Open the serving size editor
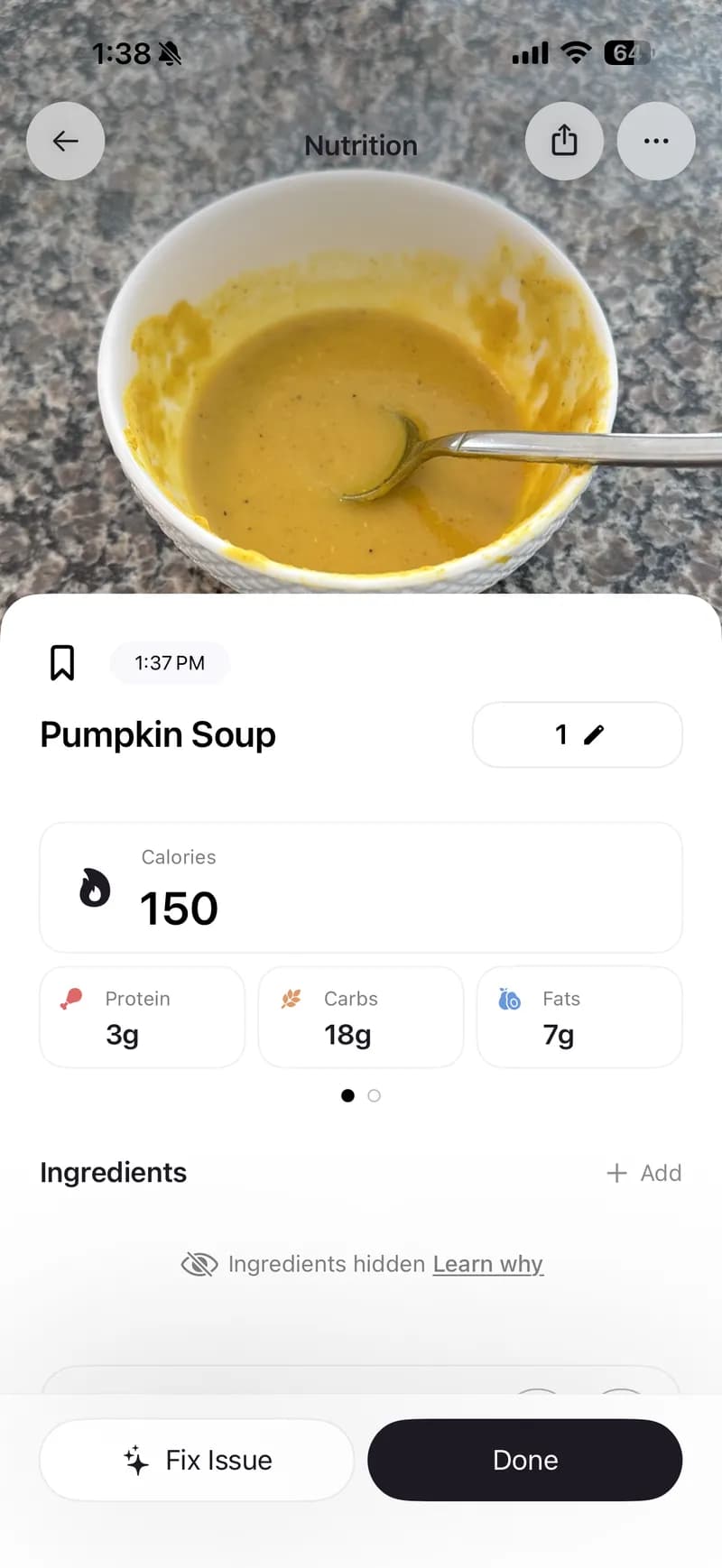This screenshot has height=1568, width=722. pyautogui.click(x=577, y=734)
